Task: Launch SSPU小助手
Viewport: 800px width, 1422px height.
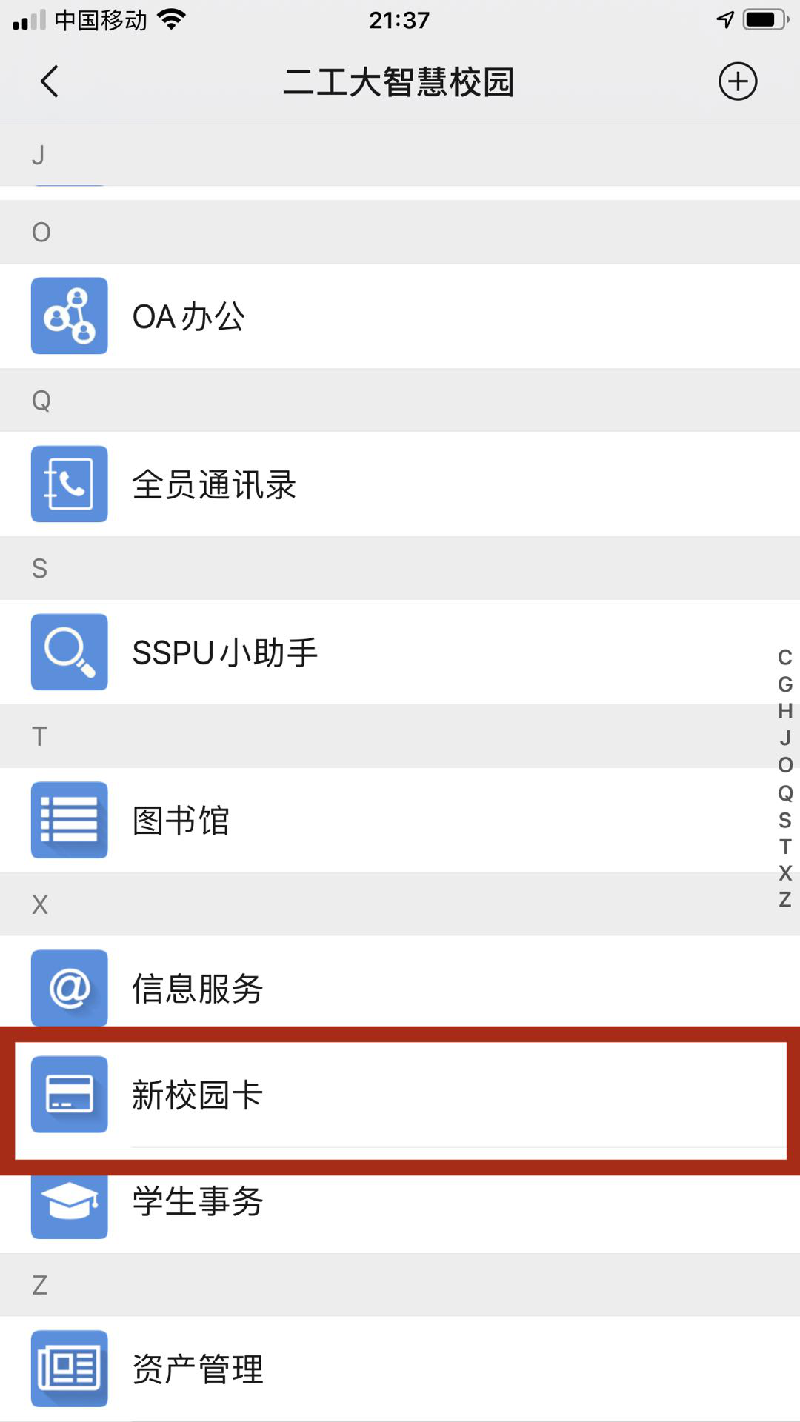Action: (400, 652)
